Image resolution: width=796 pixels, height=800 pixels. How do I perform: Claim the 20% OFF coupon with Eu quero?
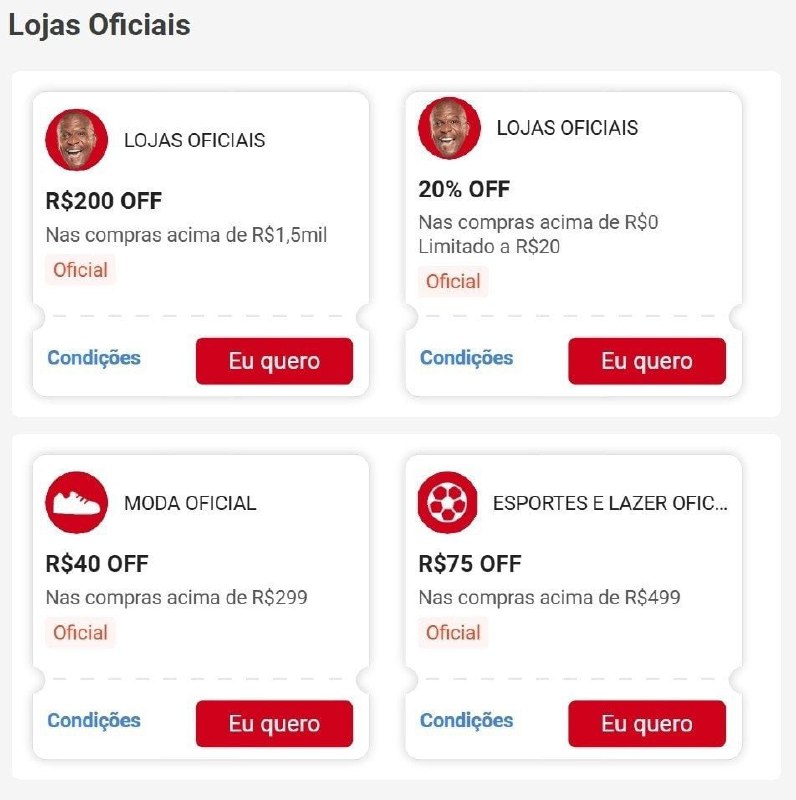pyautogui.click(x=646, y=361)
